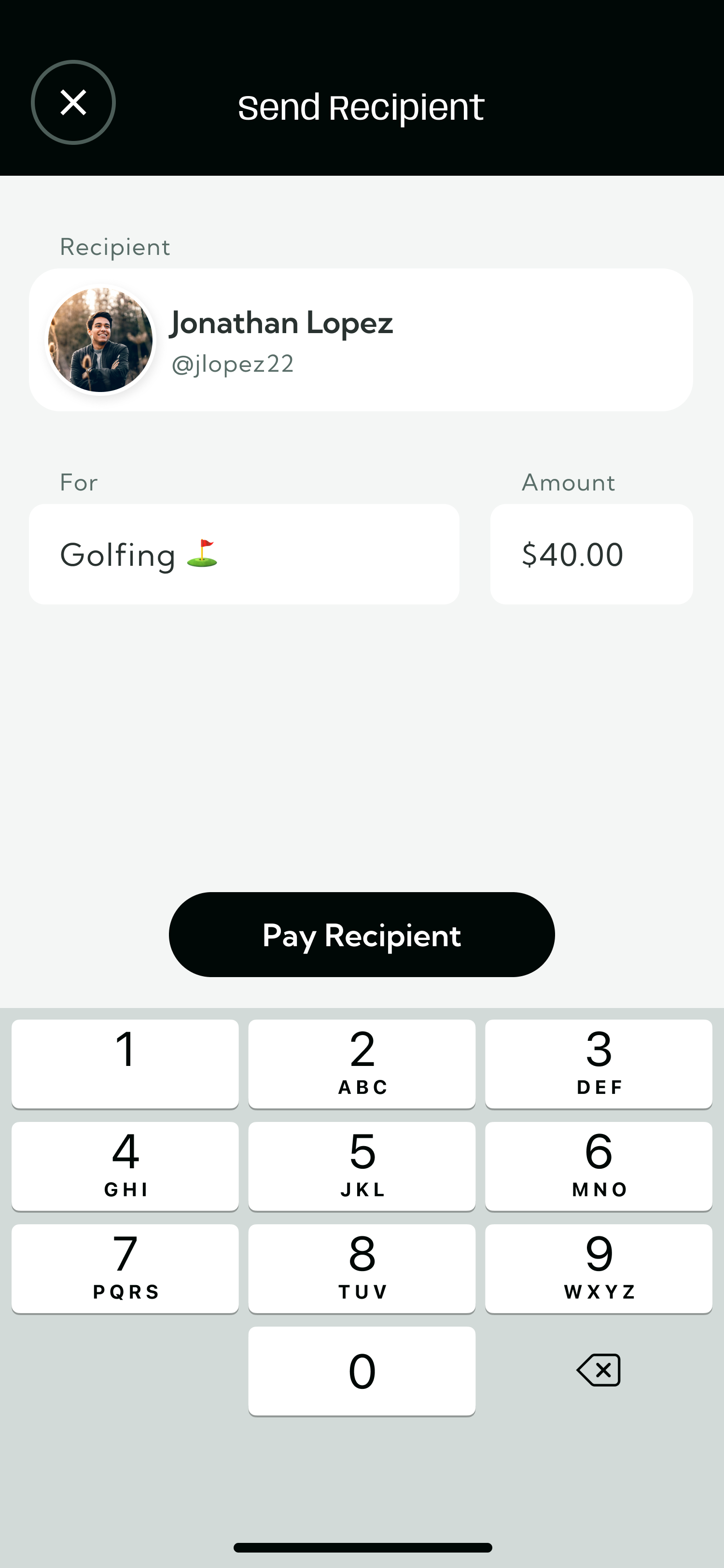Open recipient card for Jonathan Lopez
Screen dimensions: 724x1568
(x=361, y=340)
